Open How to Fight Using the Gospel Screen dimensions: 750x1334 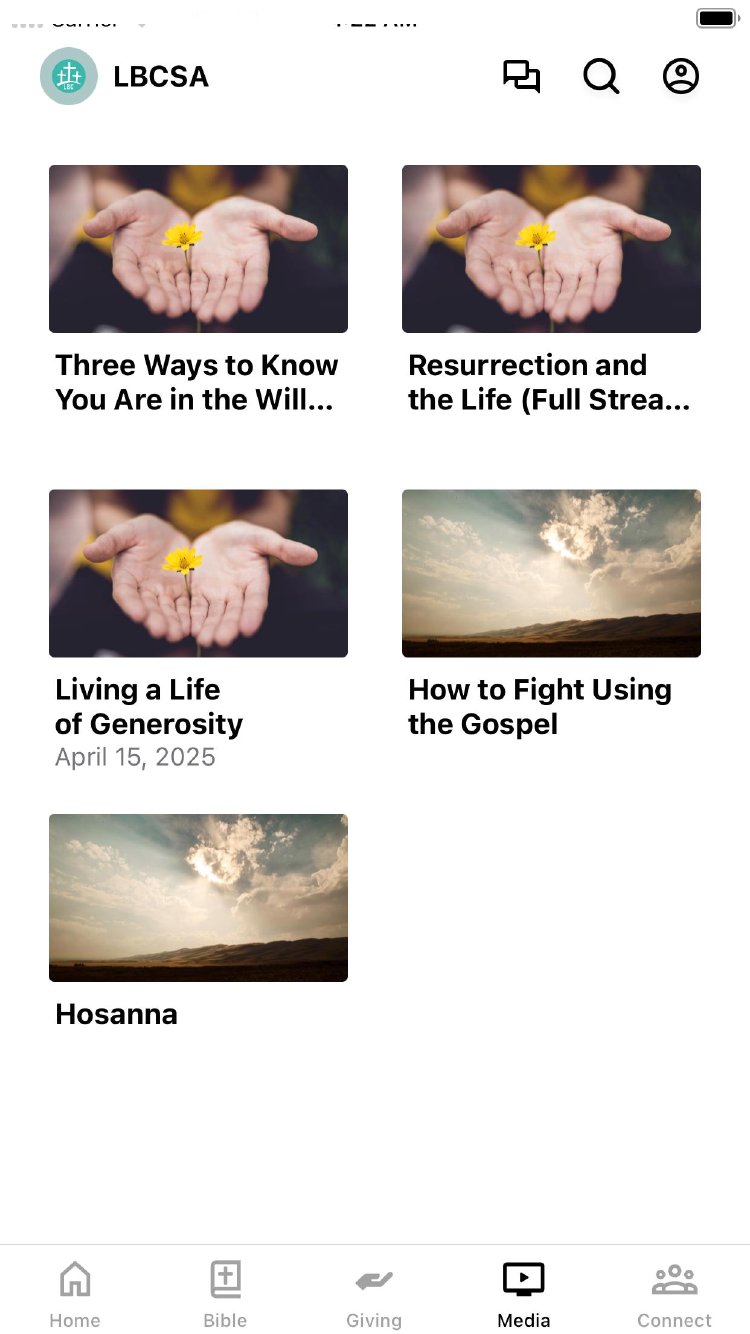[551, 573]
